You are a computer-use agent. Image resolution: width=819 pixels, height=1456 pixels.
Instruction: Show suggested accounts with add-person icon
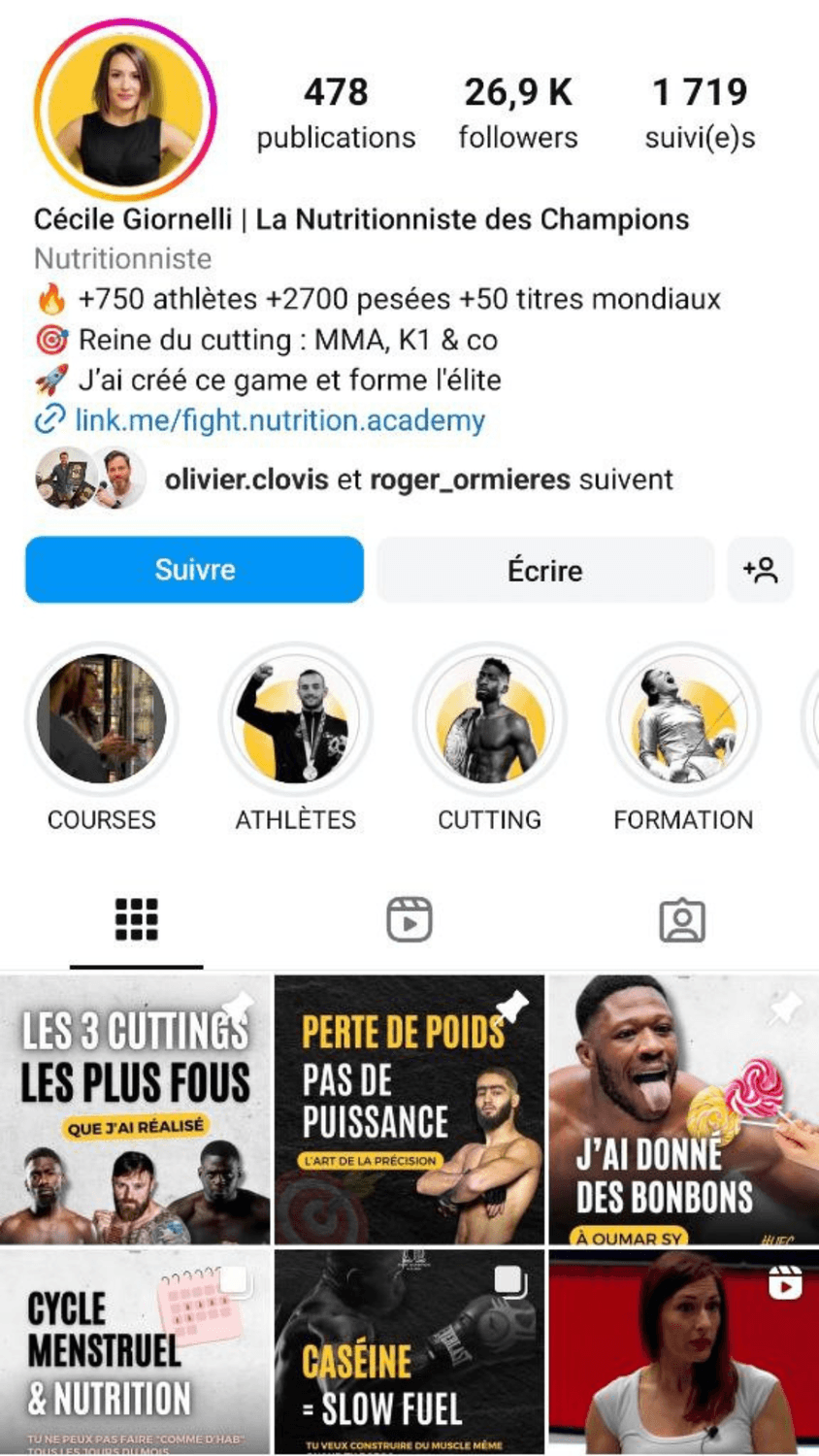(761, 570)
